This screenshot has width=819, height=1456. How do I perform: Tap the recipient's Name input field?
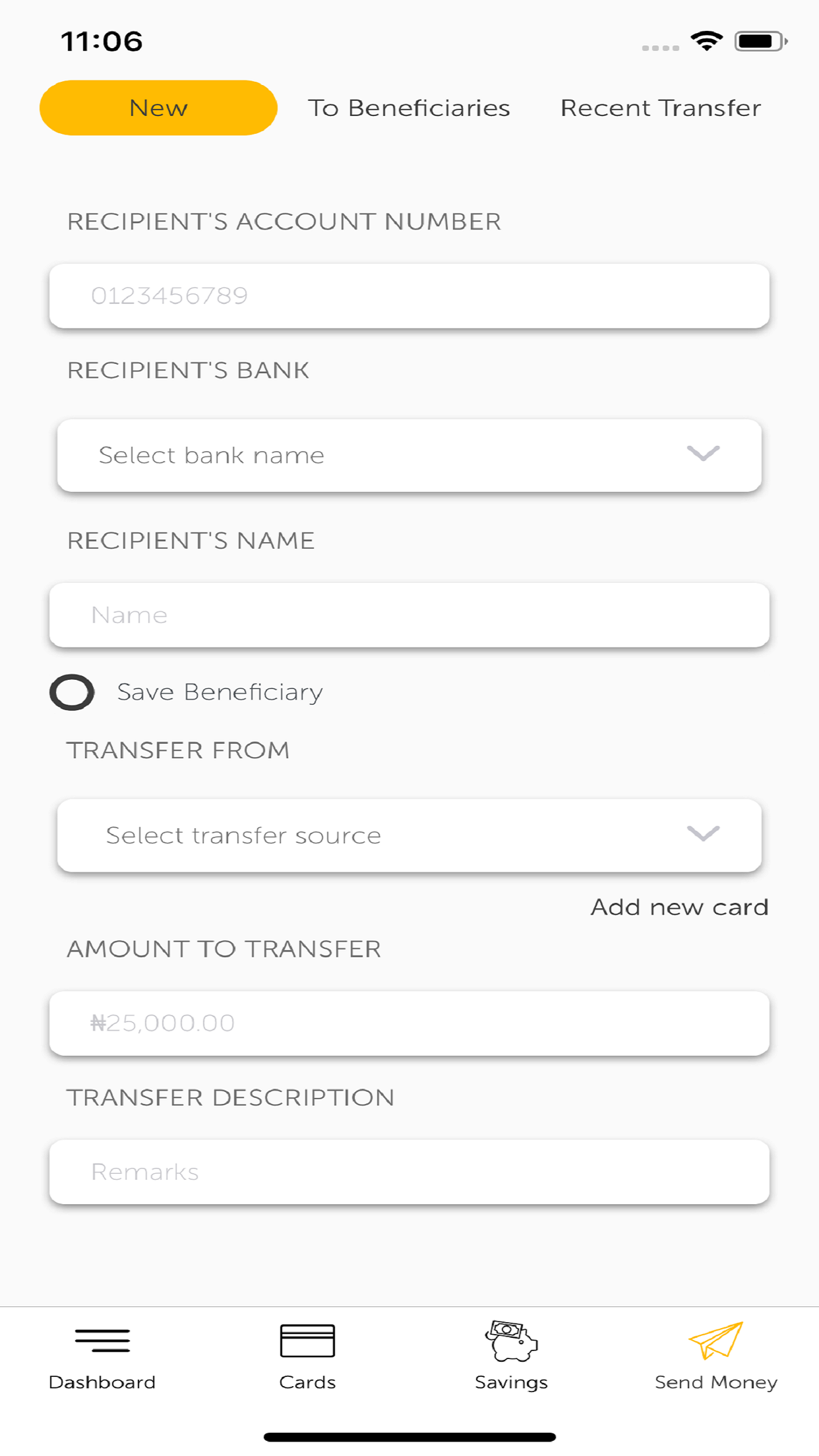pyautogui.click(x=409, y=615)
